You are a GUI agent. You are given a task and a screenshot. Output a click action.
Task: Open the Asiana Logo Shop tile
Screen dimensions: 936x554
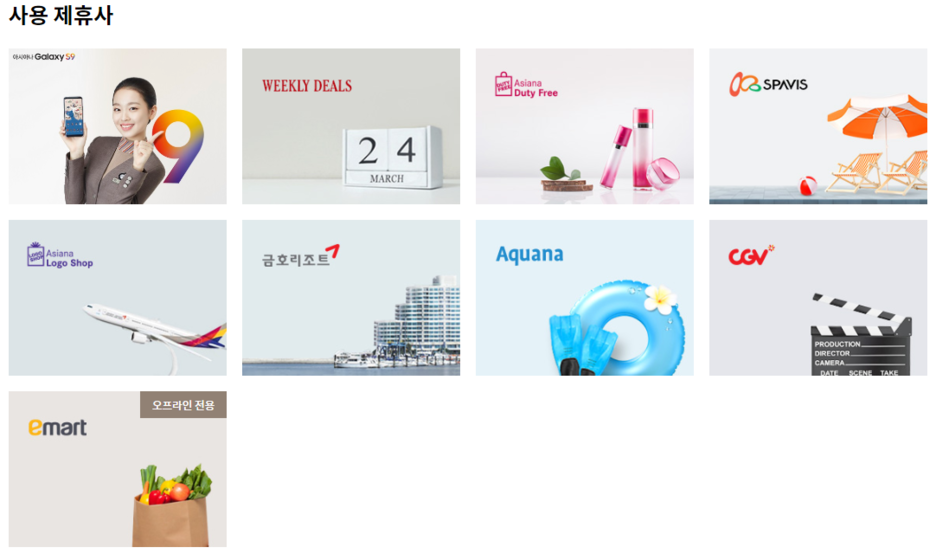coord(117,298)
